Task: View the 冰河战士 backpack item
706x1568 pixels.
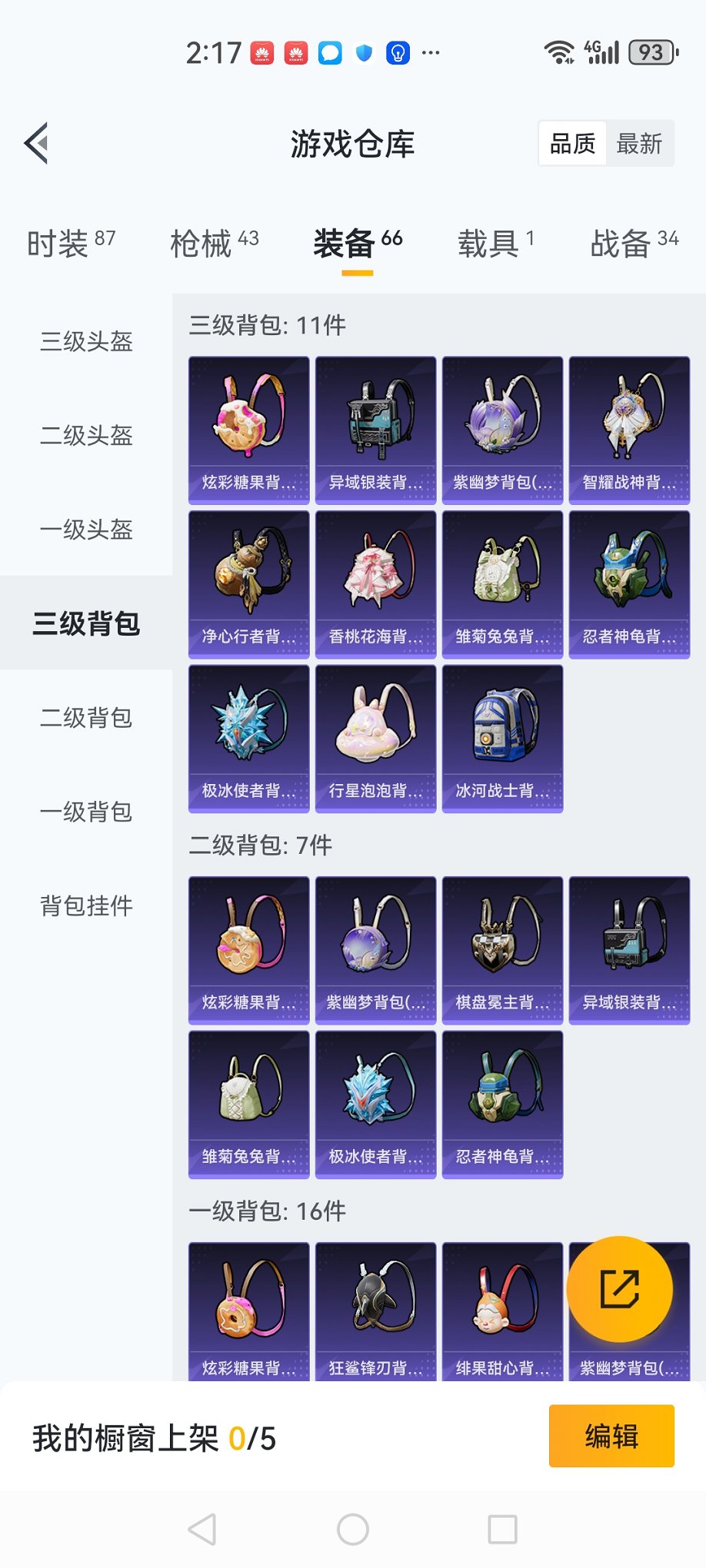Action: pyautogui.click(x=502, y=738)
